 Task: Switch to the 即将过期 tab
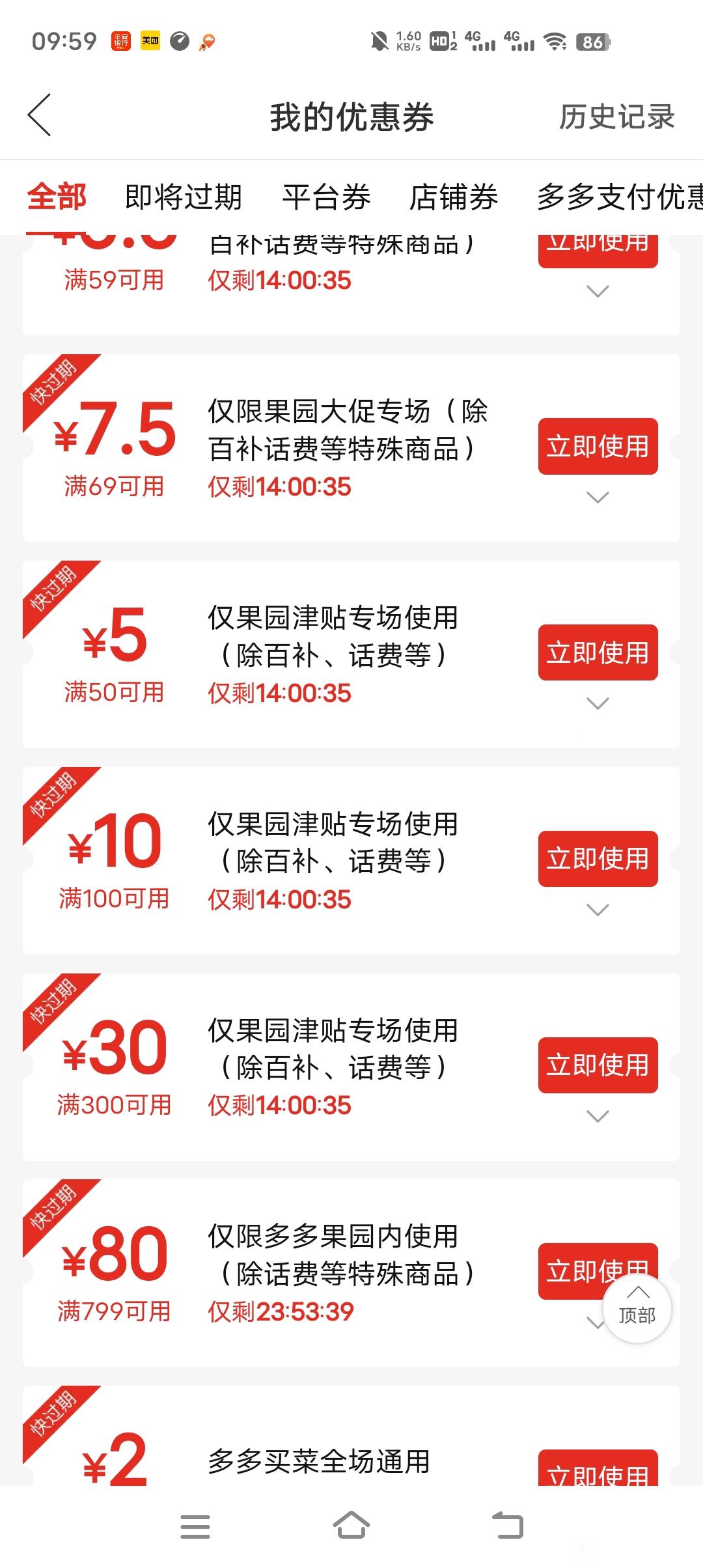(x=184, y=197)
